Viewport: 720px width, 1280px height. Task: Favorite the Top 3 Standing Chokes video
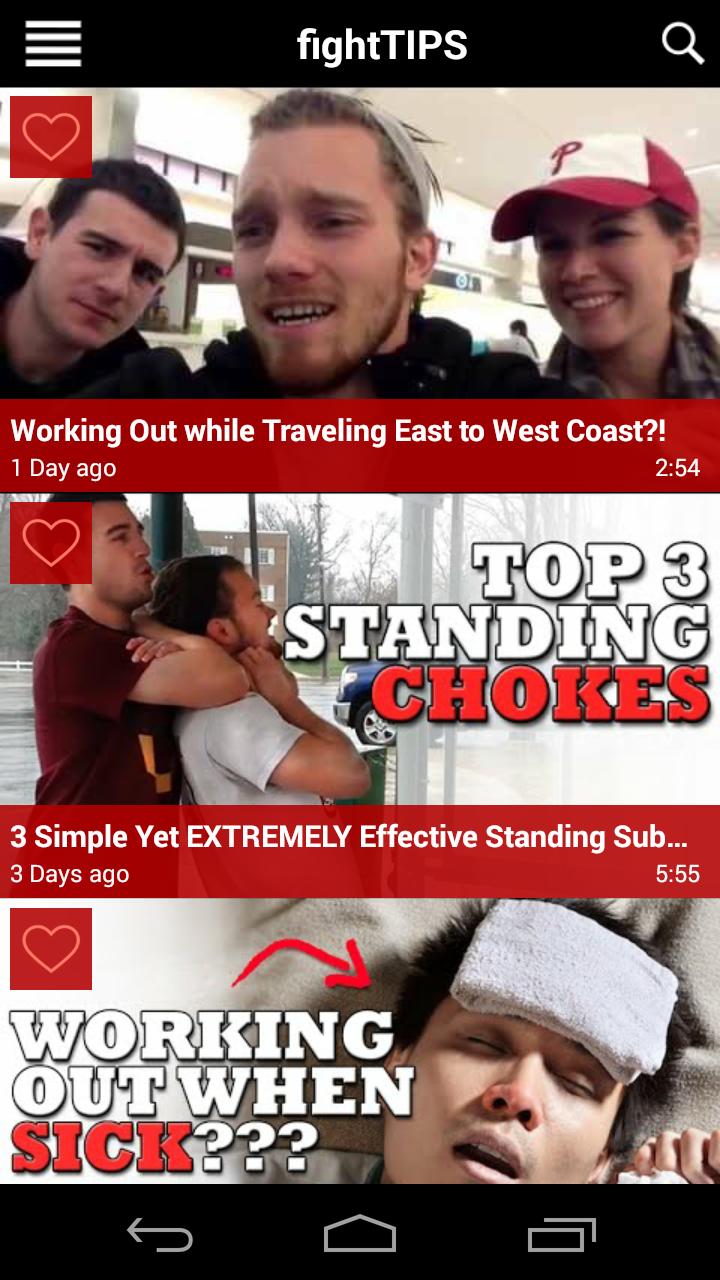51,543
